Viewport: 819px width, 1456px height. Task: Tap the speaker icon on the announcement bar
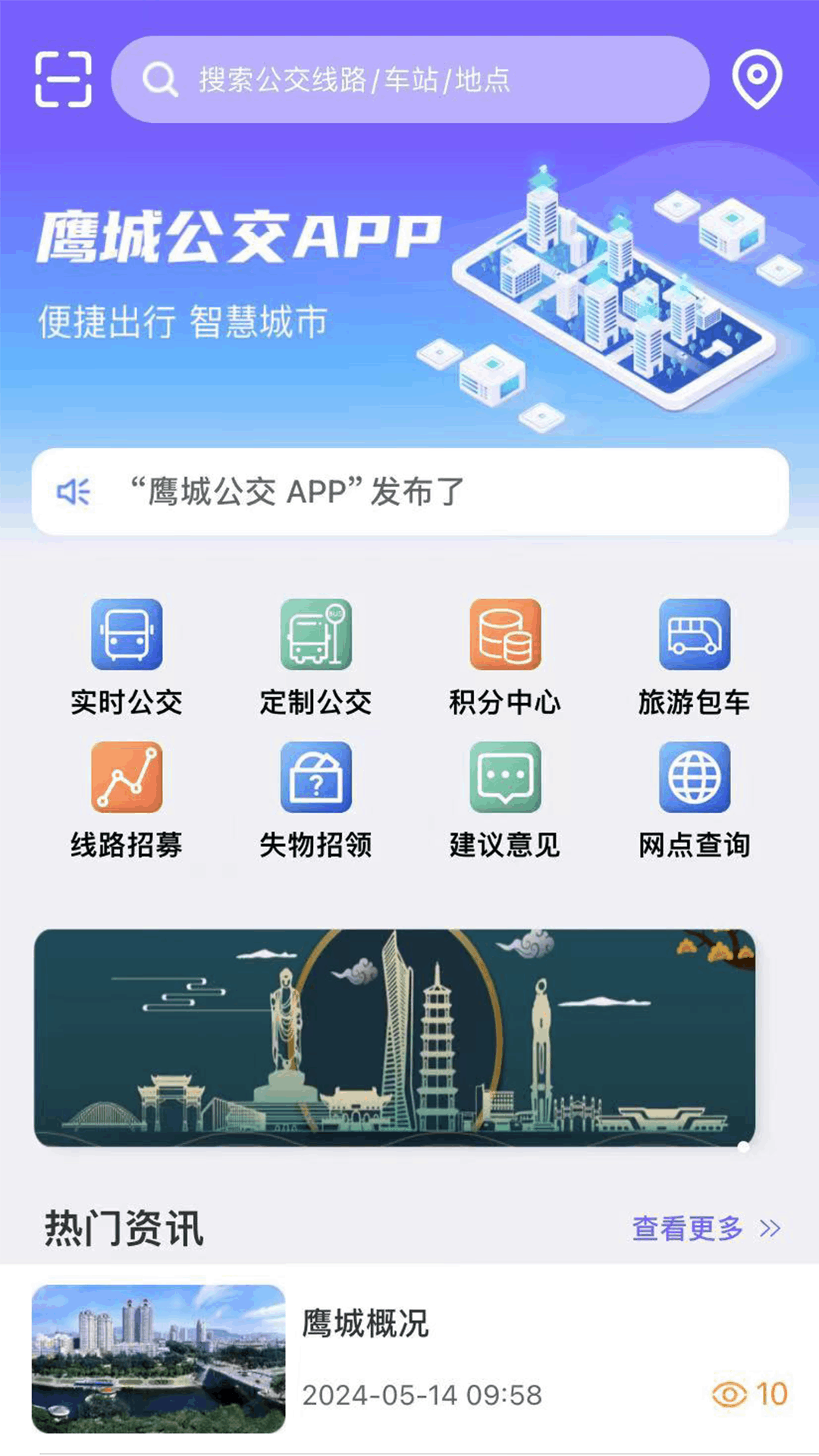pyautogui.click(x=74, y=491)
